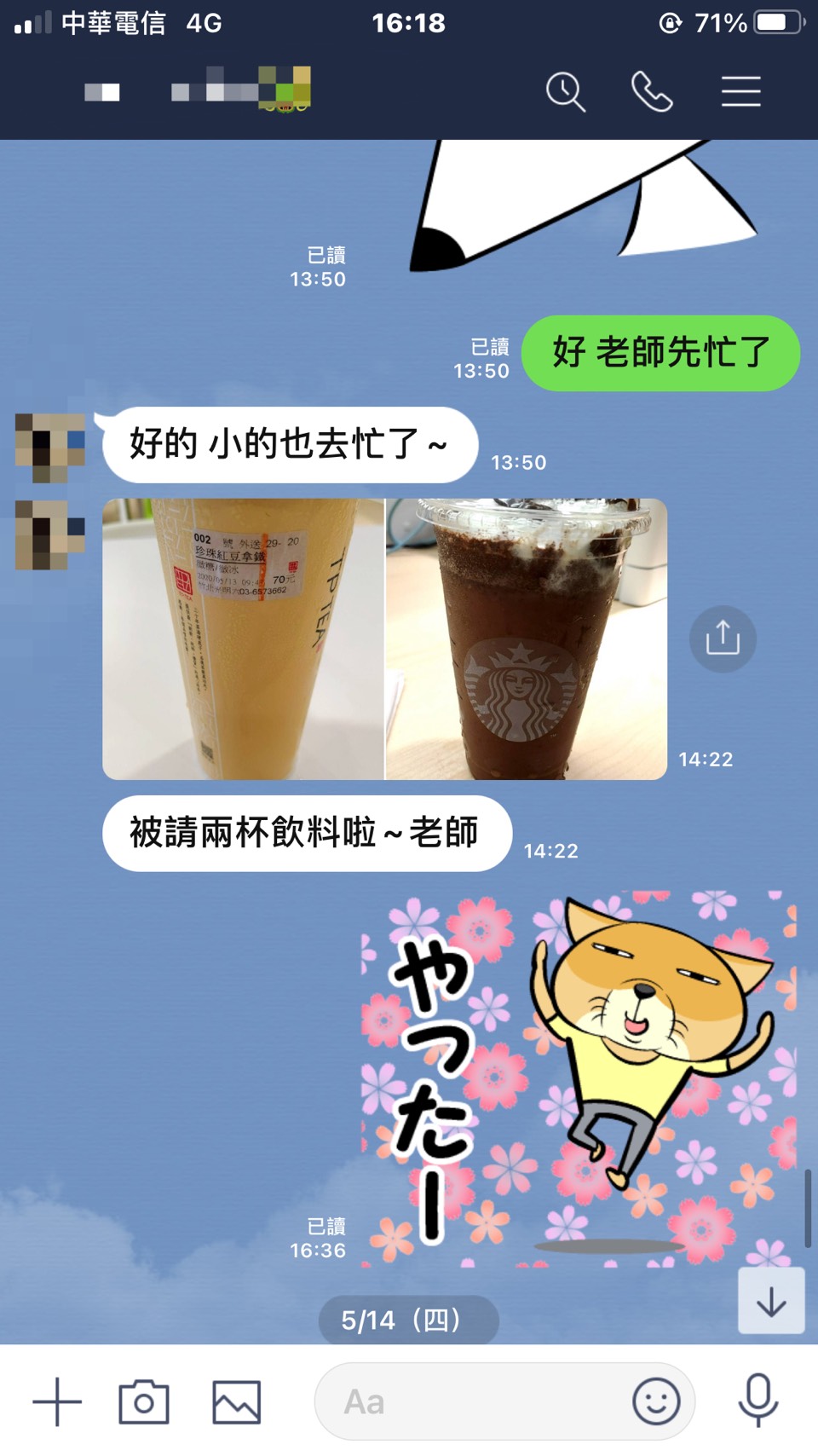Jump to the latest message
This screenshot has width=818, height=1456.
(771, 1301)
